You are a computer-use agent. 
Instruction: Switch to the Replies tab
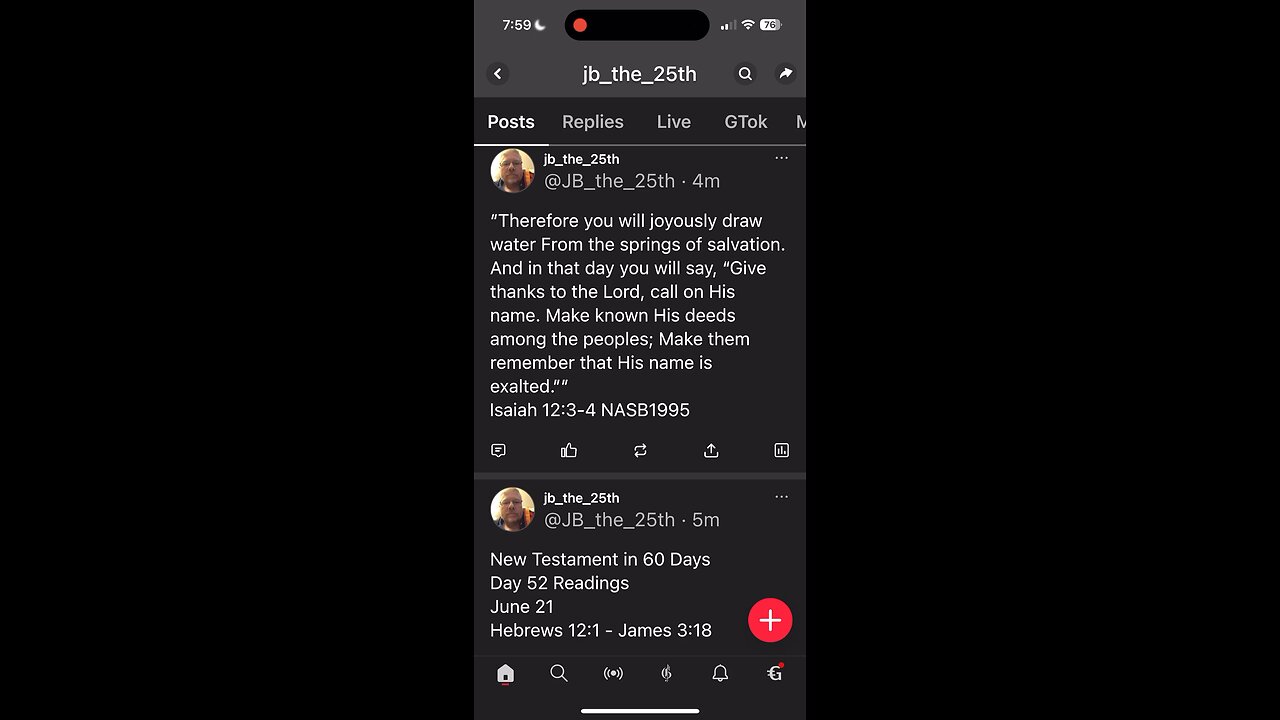click(592, 122)
